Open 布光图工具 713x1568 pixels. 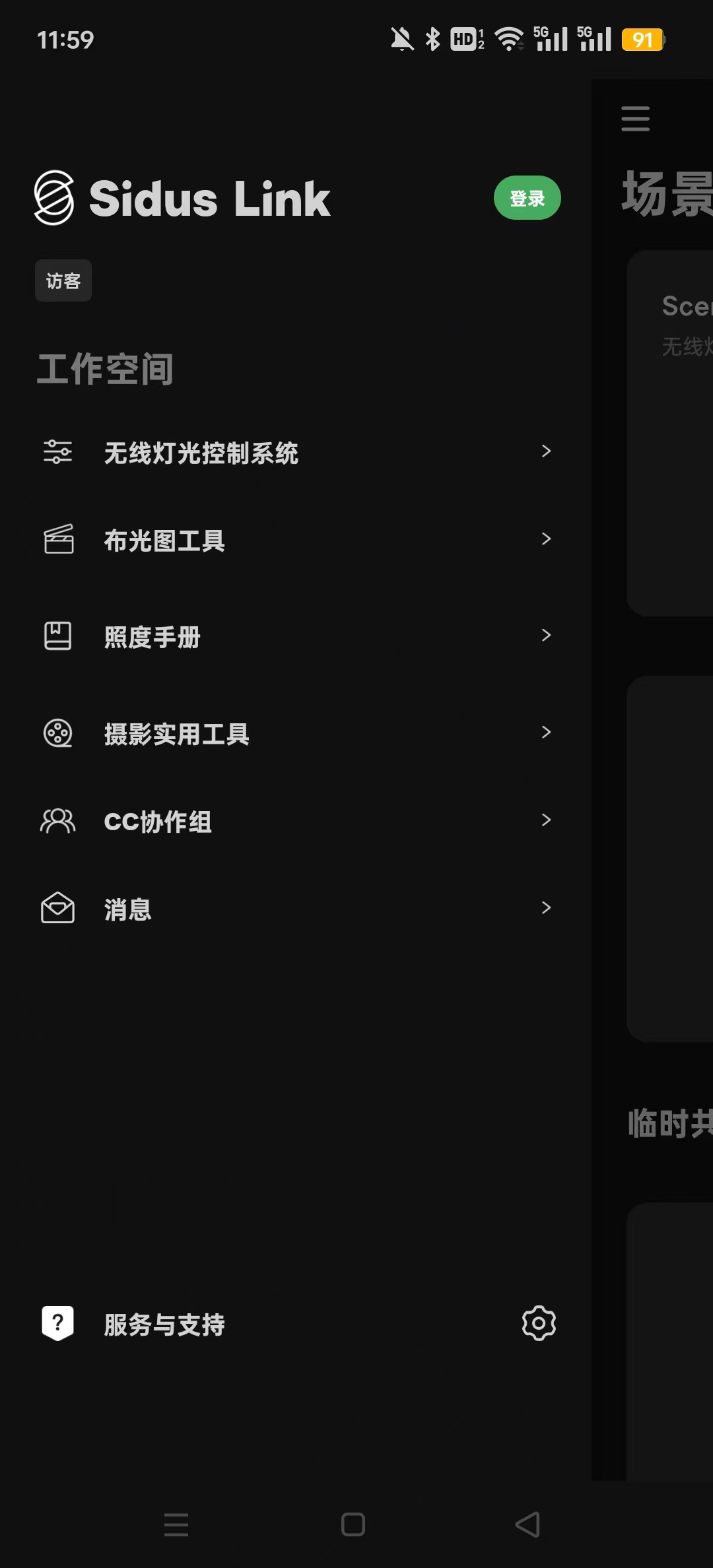pyautogui.click(x=297, y=540)
